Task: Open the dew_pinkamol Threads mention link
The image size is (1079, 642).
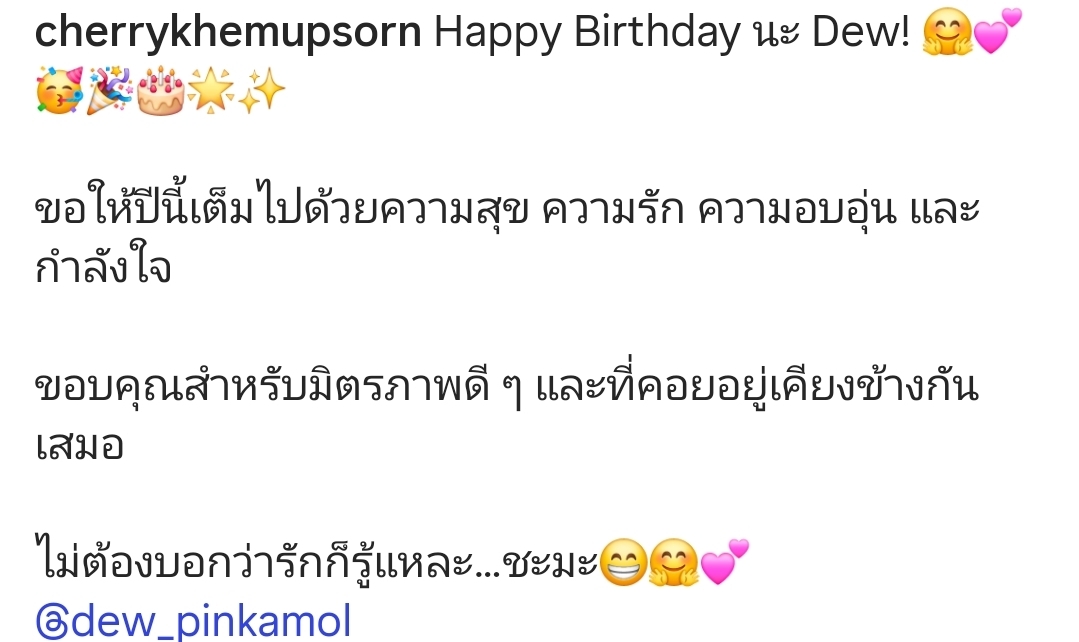Action: pos(193,621)
